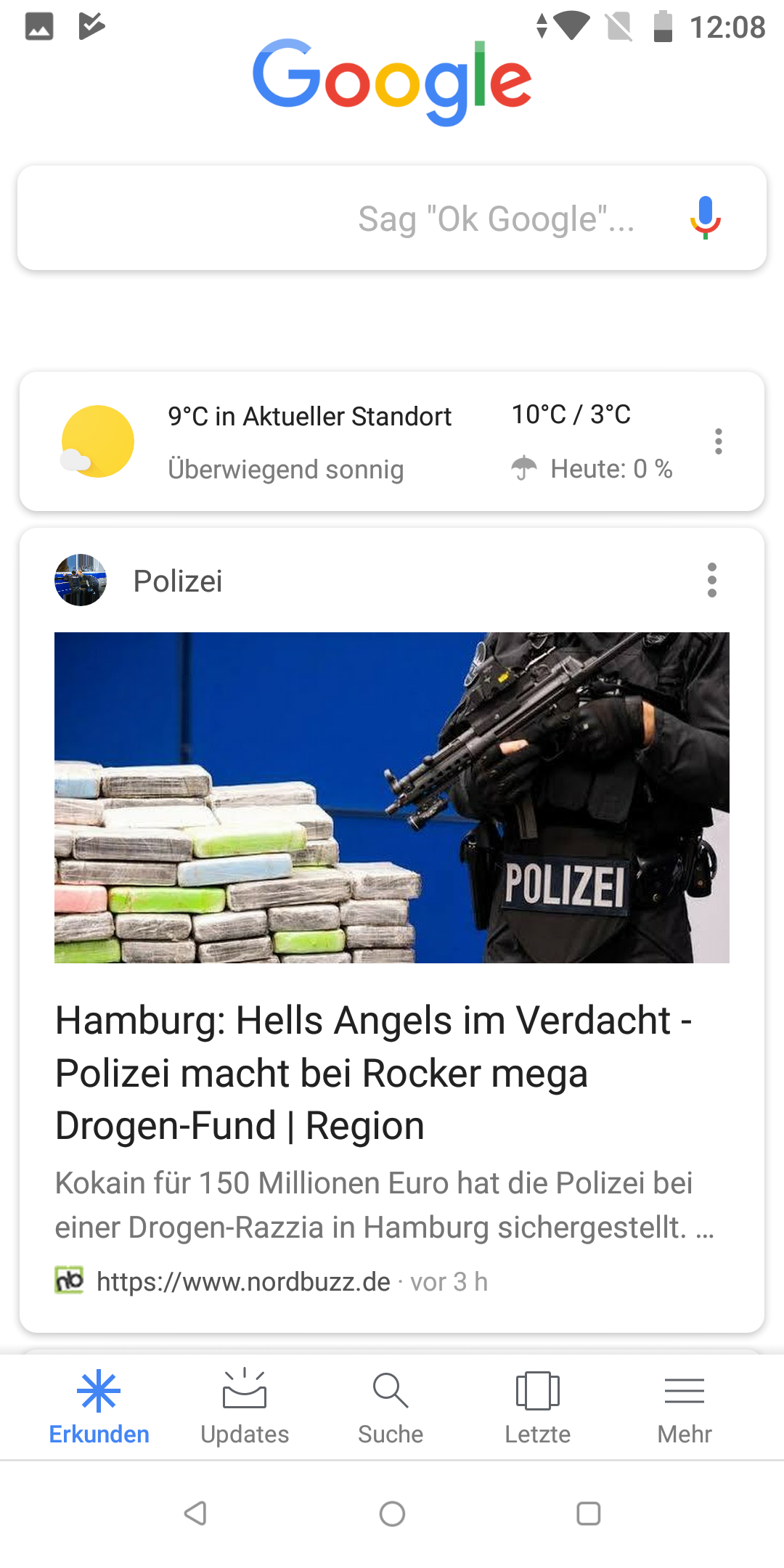
Task: Go back with the system back button
Action: click(x=195, y=1514)
